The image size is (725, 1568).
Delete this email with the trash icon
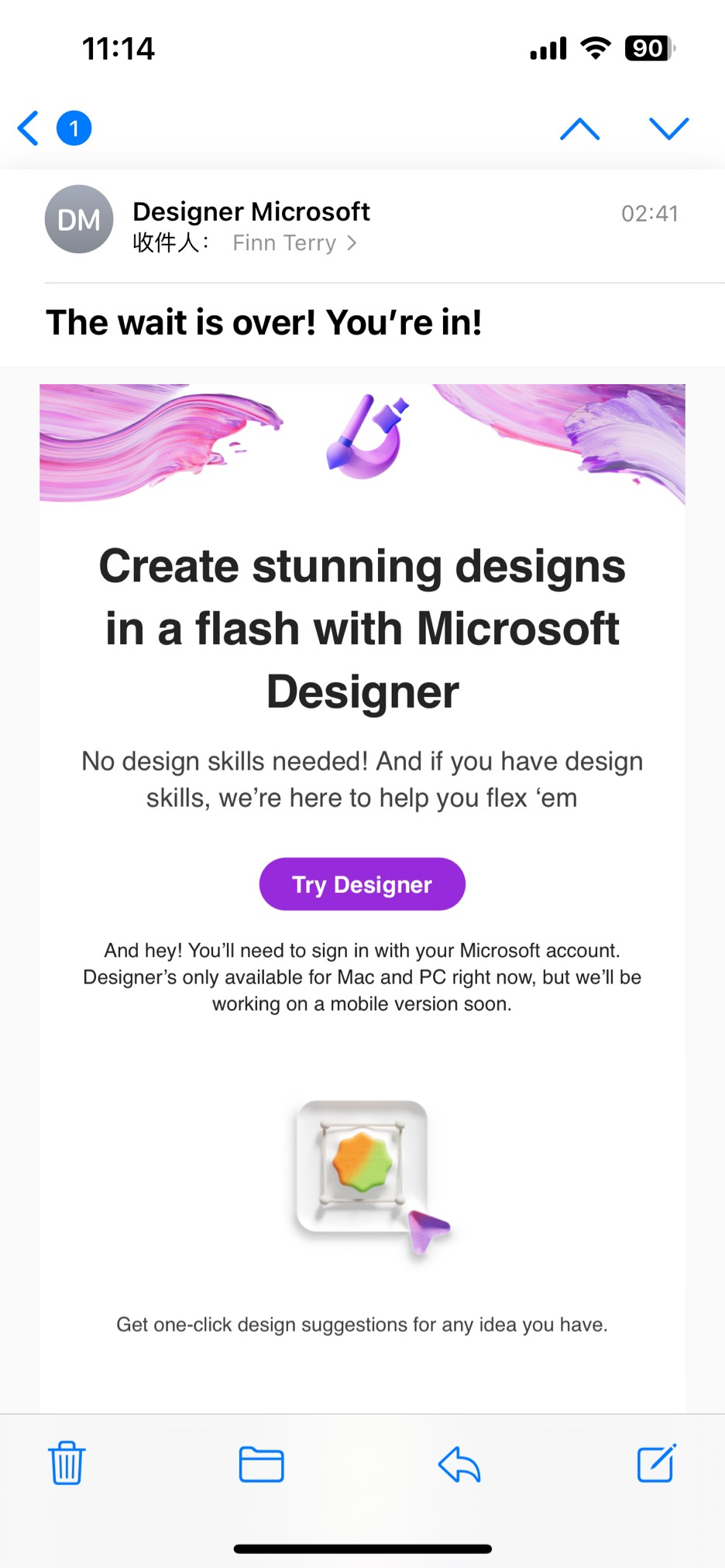(67, 1463)
